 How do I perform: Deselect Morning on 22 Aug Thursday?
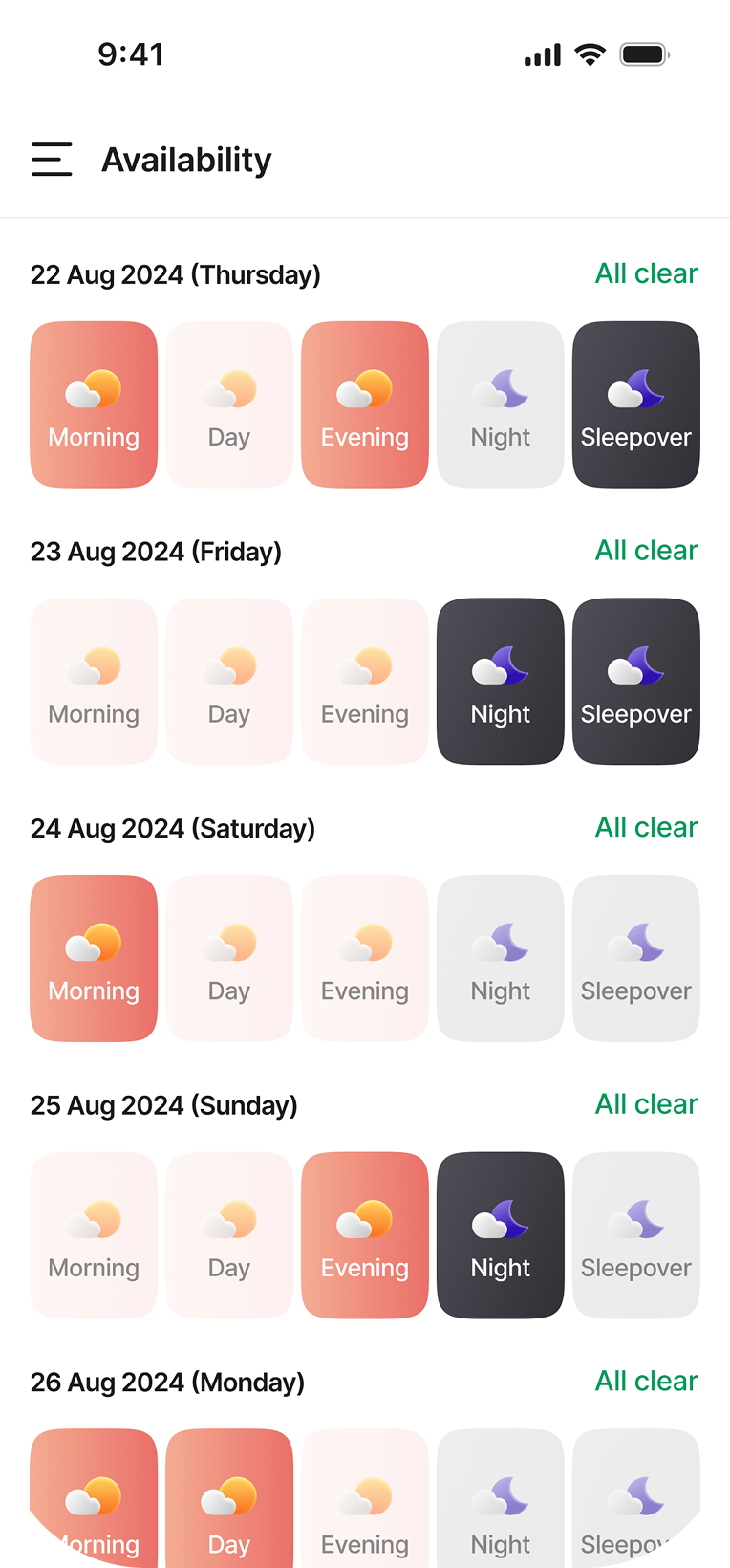94,404
